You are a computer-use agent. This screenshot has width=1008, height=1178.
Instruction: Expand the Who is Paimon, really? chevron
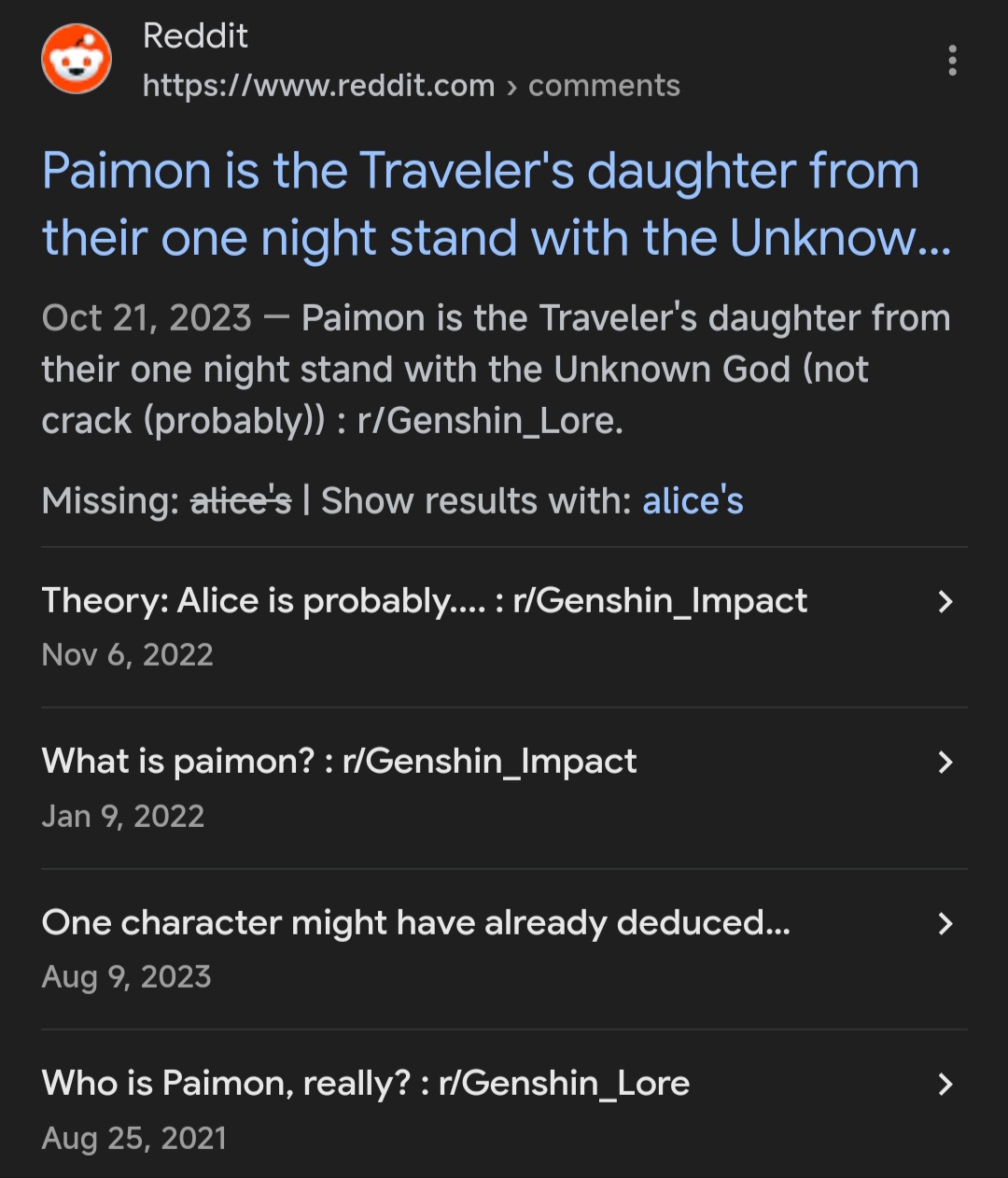(945, 1085)
